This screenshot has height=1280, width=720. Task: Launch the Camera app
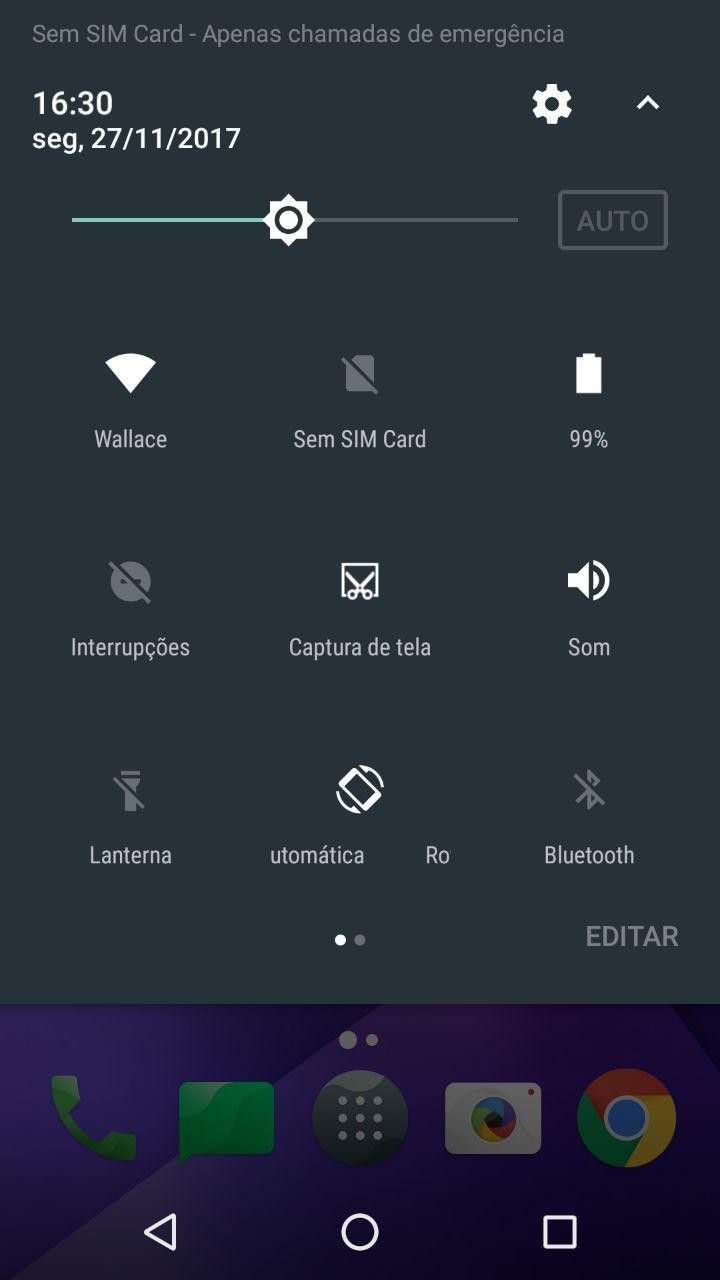click(x=493, y=1118)
